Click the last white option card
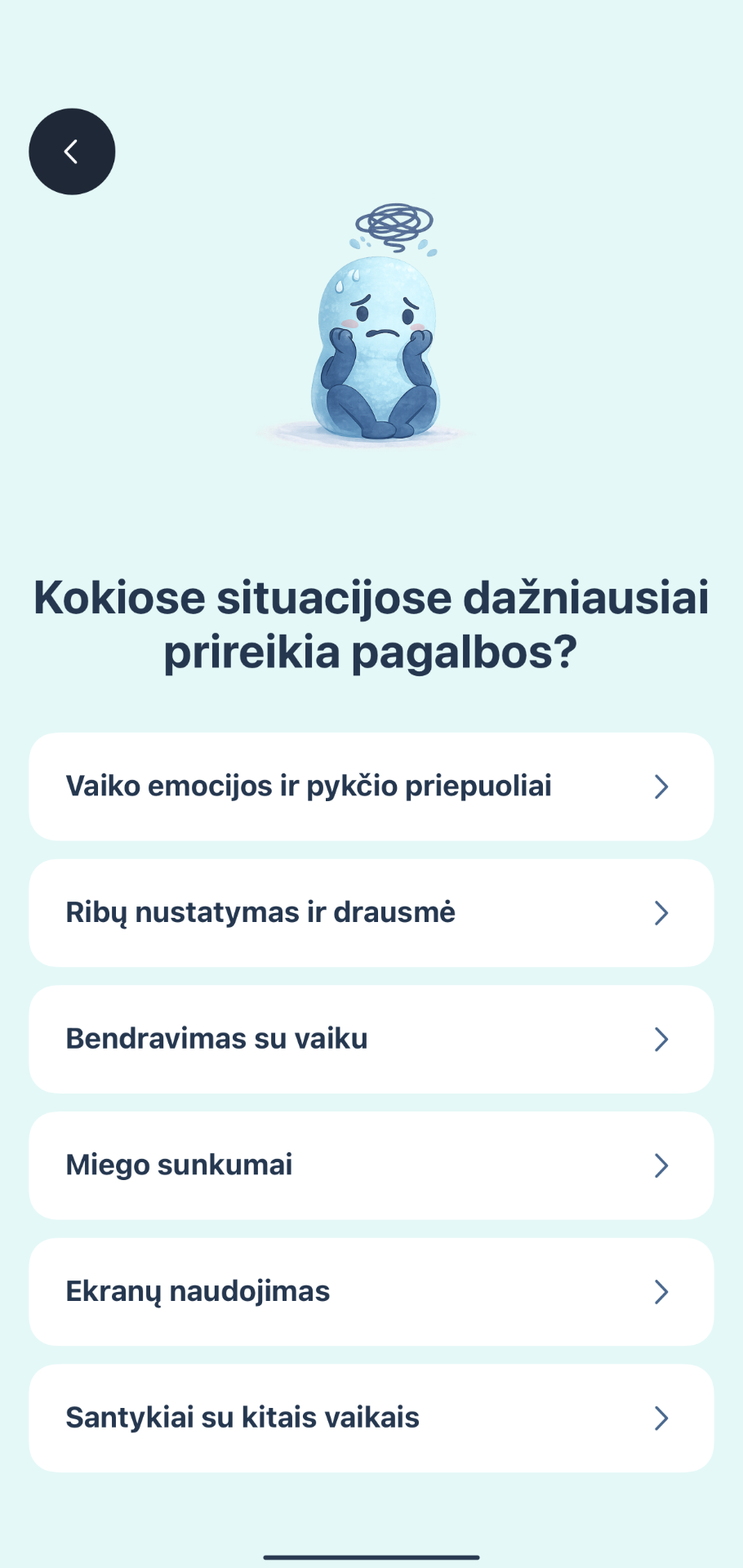The image size is (743, 1568). (371, 1418)
